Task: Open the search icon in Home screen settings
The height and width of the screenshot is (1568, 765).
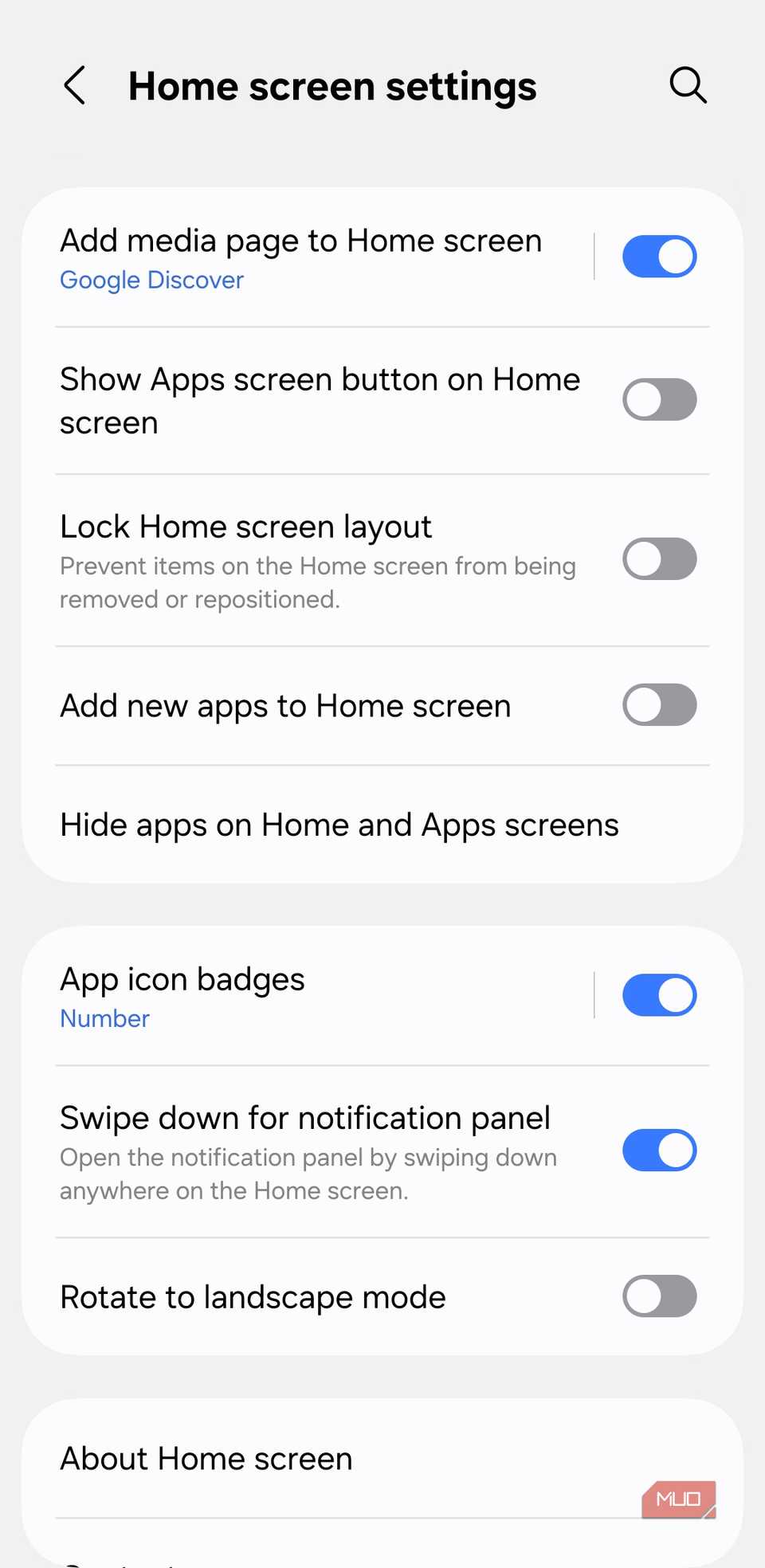Action: pyautogui.click(x=687, y=85)
